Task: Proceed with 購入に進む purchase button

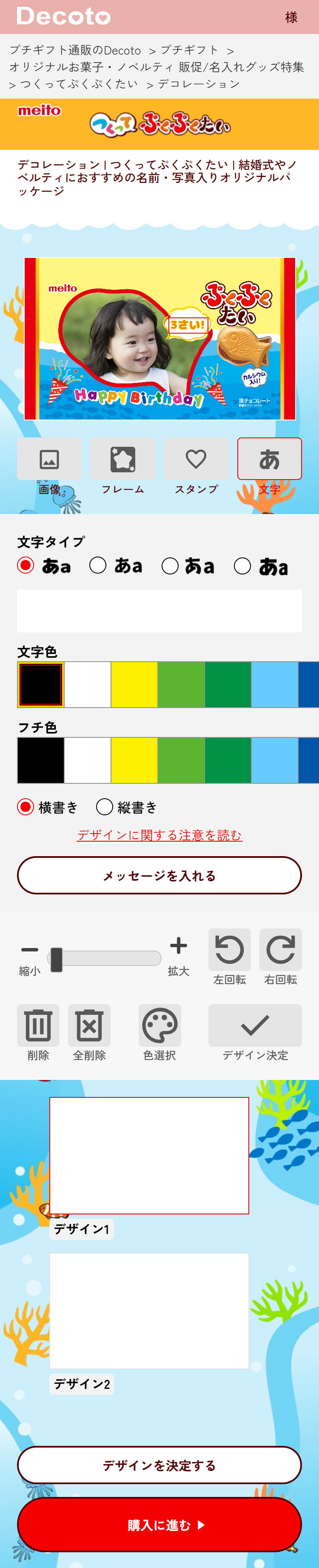Action: pos(159,1524)
